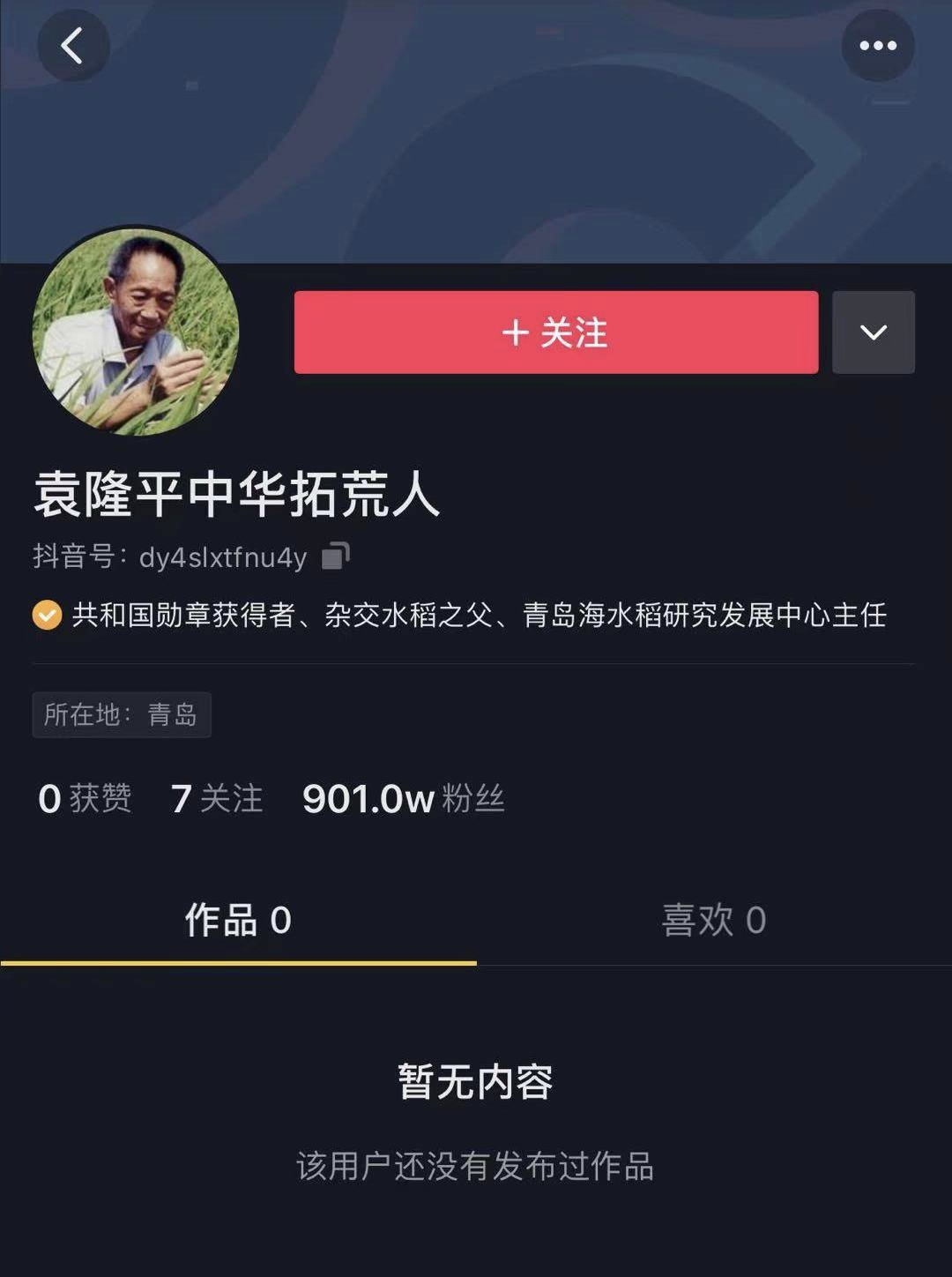This screenshot has width=952, height=1277.
Task: Copy the 抖音号 using copy icon
Action: pos(335,556)
